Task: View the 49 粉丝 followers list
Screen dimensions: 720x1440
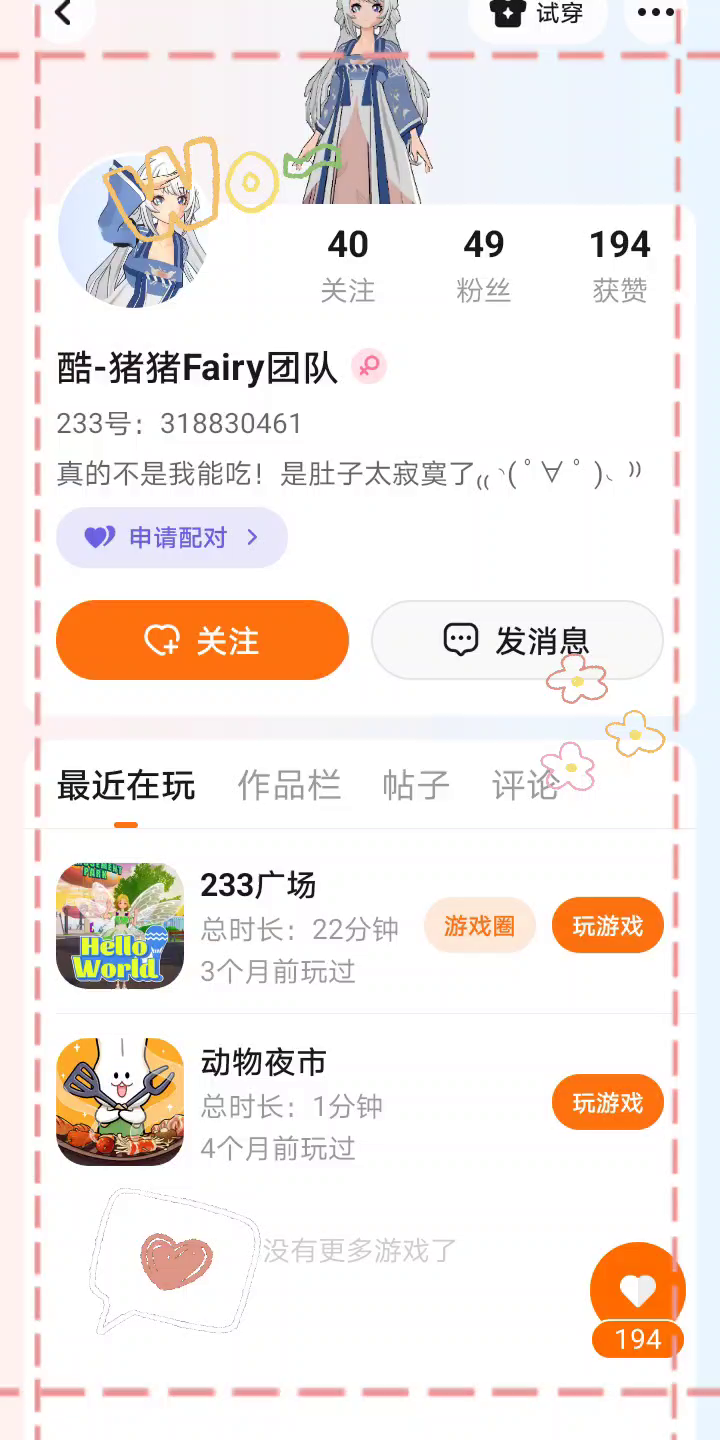Action: [484, 265]
